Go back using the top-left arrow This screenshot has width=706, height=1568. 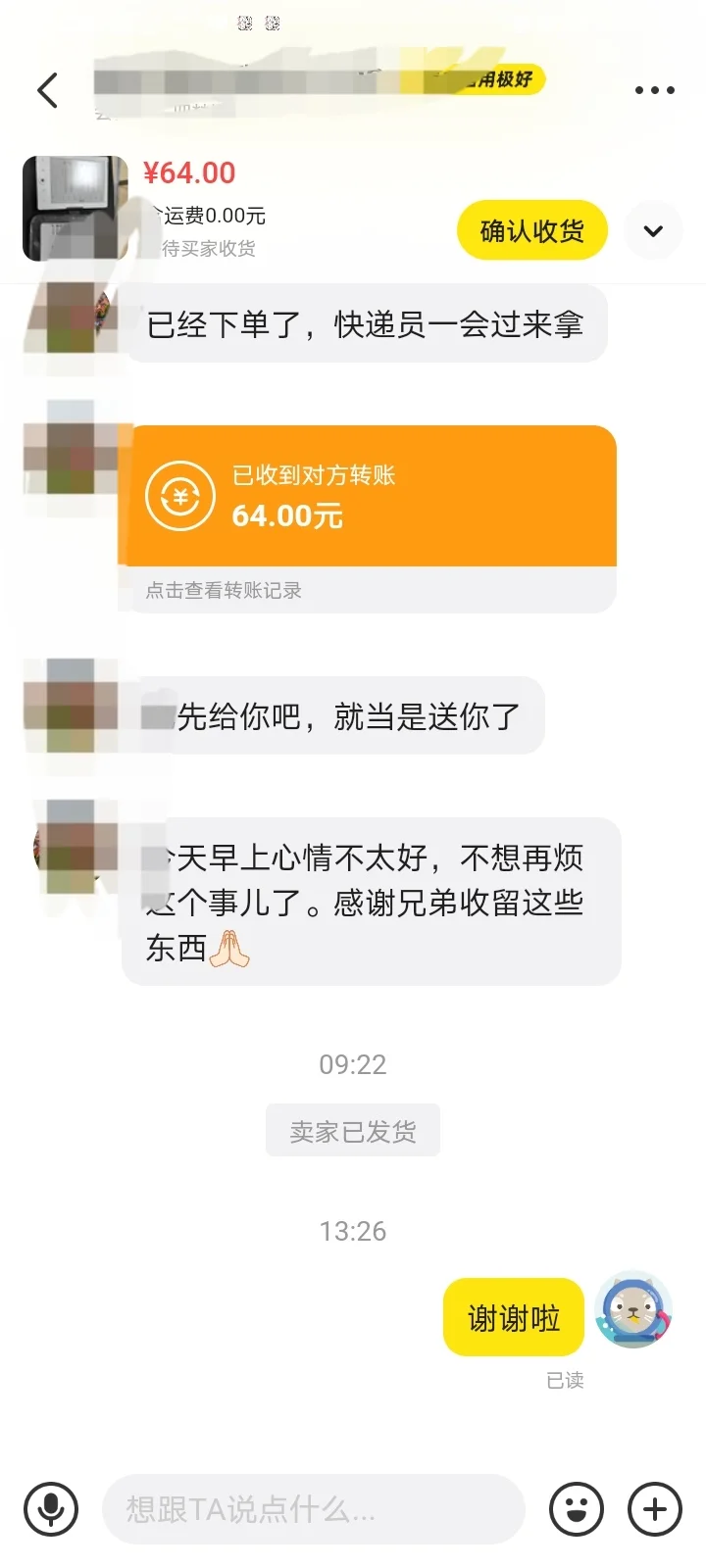tap(47, 90)
